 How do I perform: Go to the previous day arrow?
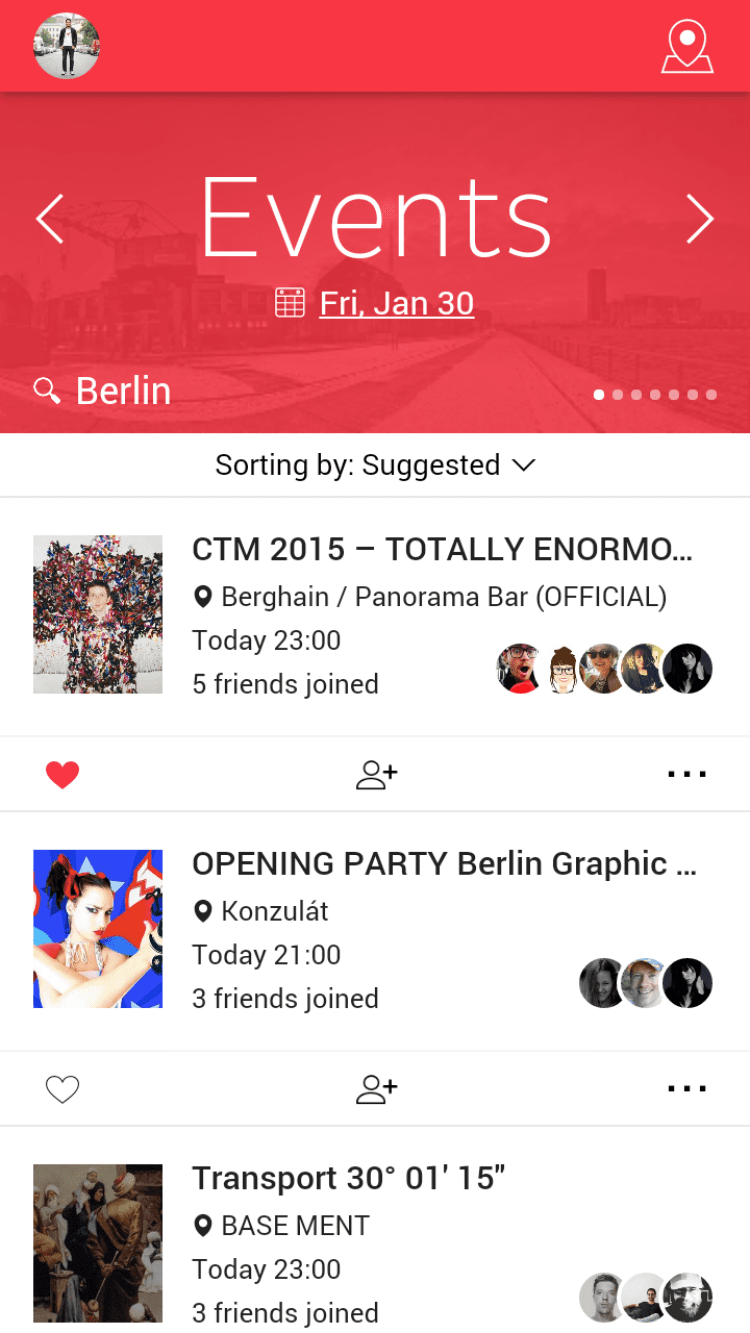coord(50,219)
